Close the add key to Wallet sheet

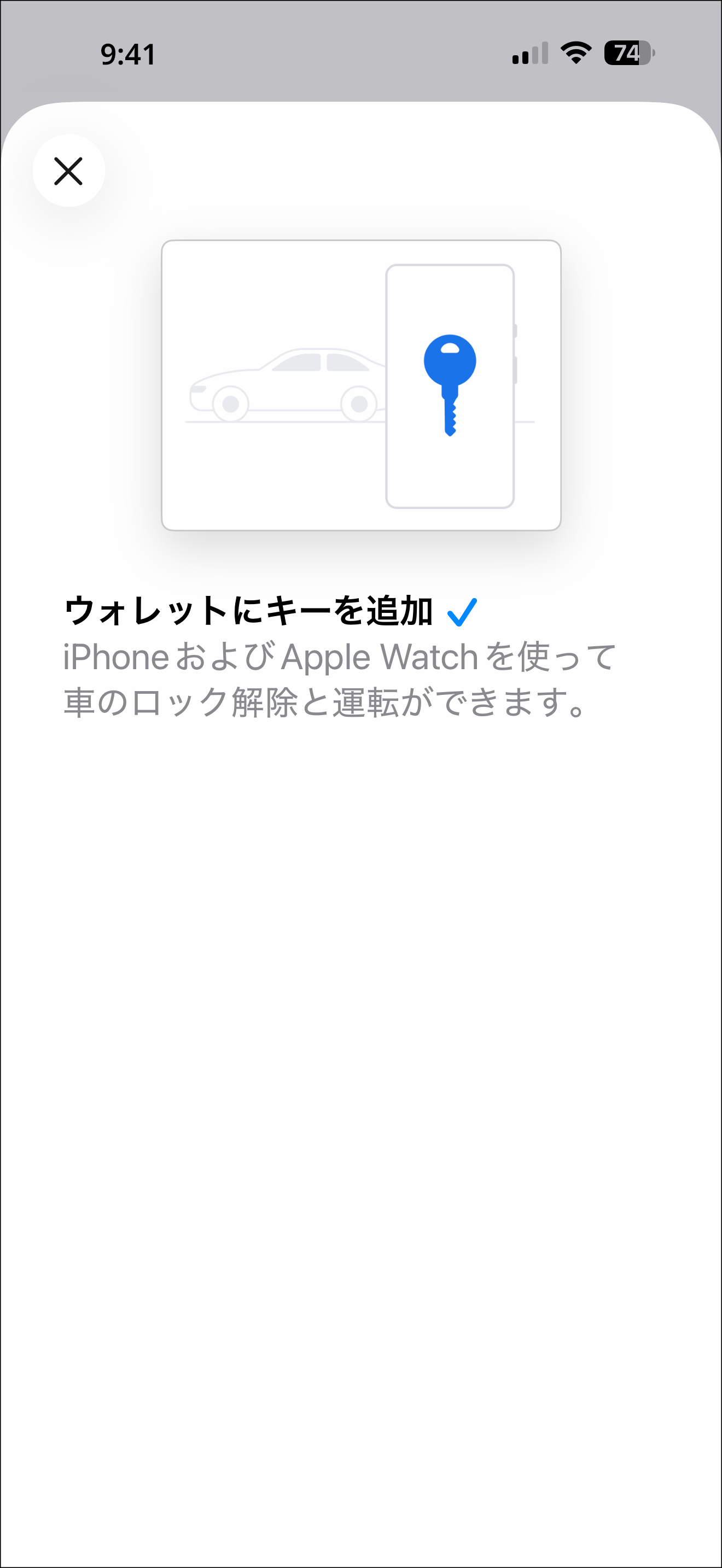click(x=68, y=171)
